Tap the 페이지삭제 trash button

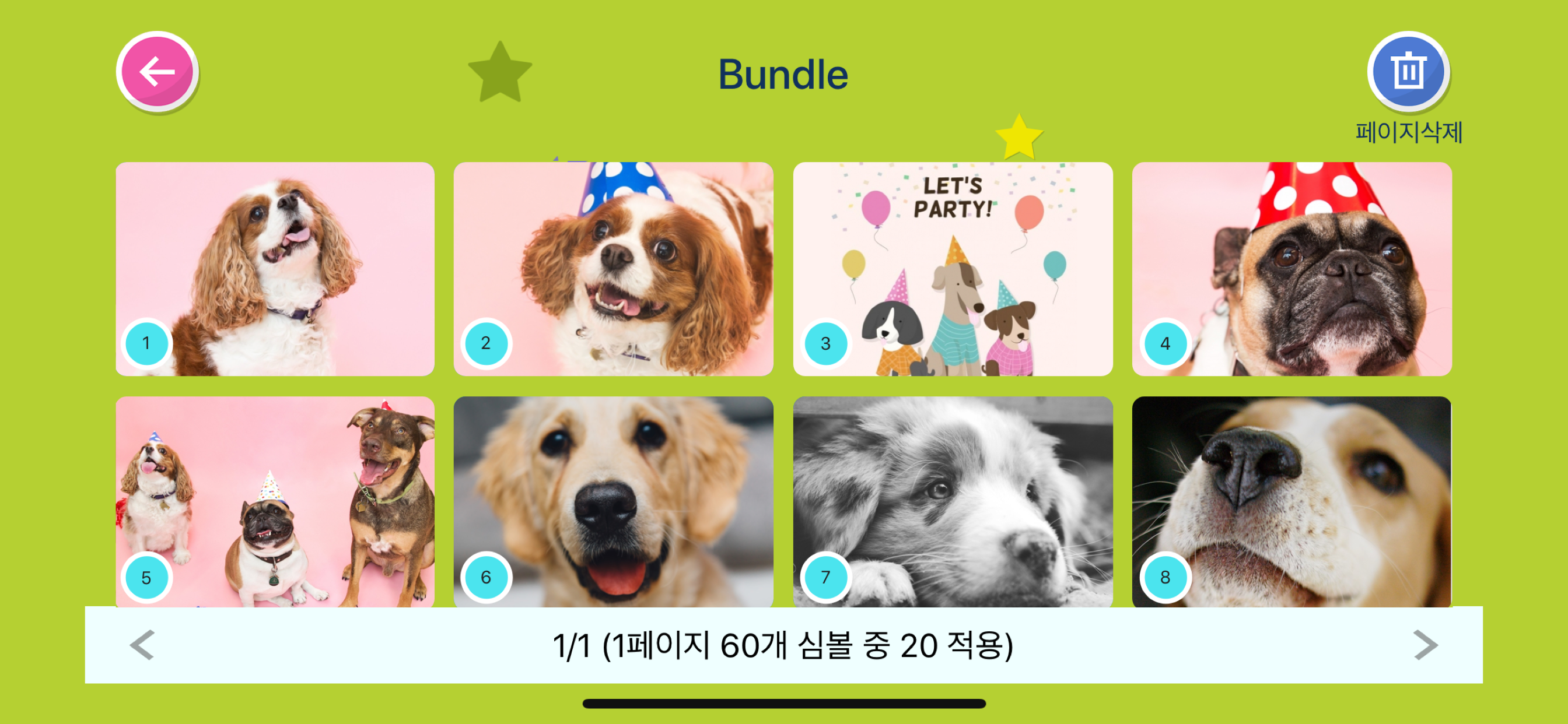[1408, 72]
